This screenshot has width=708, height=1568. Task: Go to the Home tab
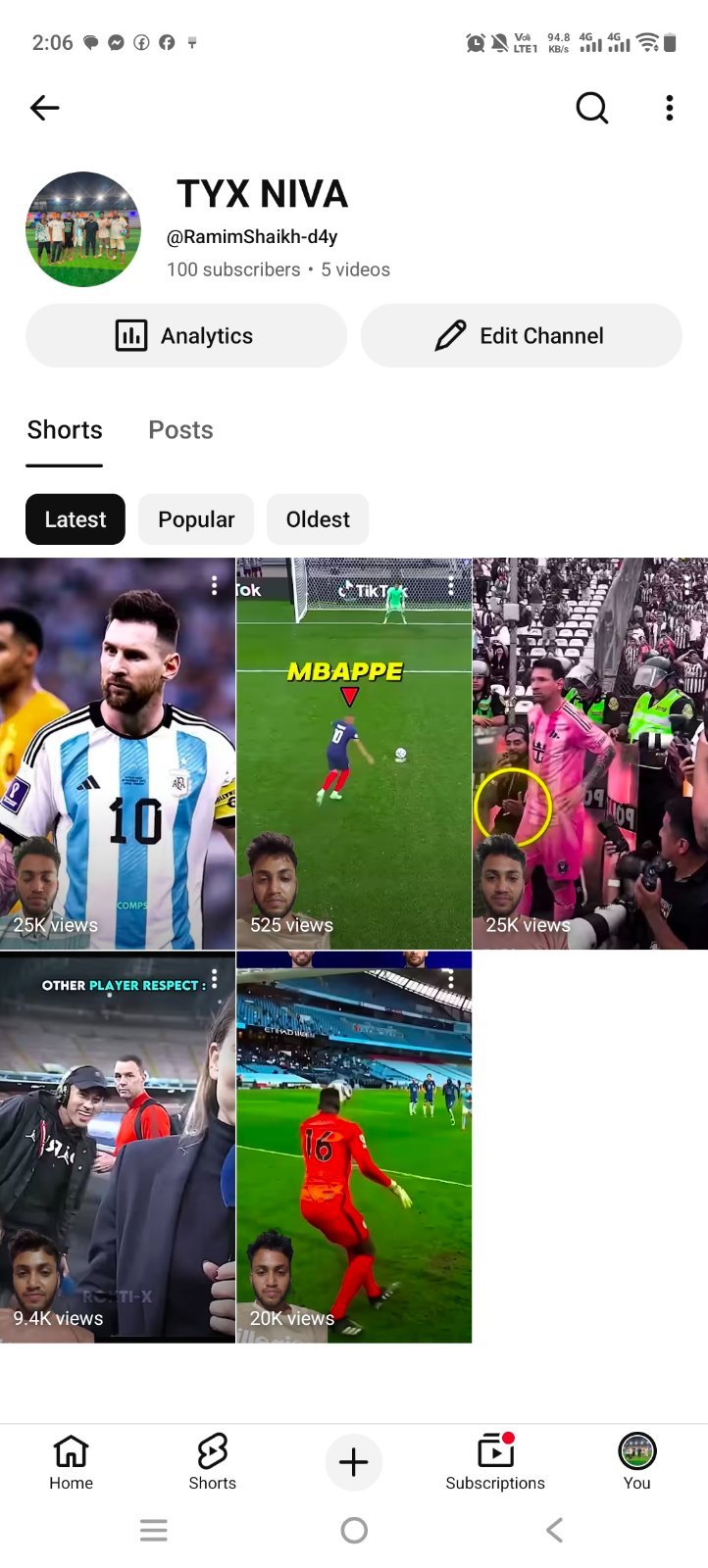pyautogui.click(x=72, y=1462)
